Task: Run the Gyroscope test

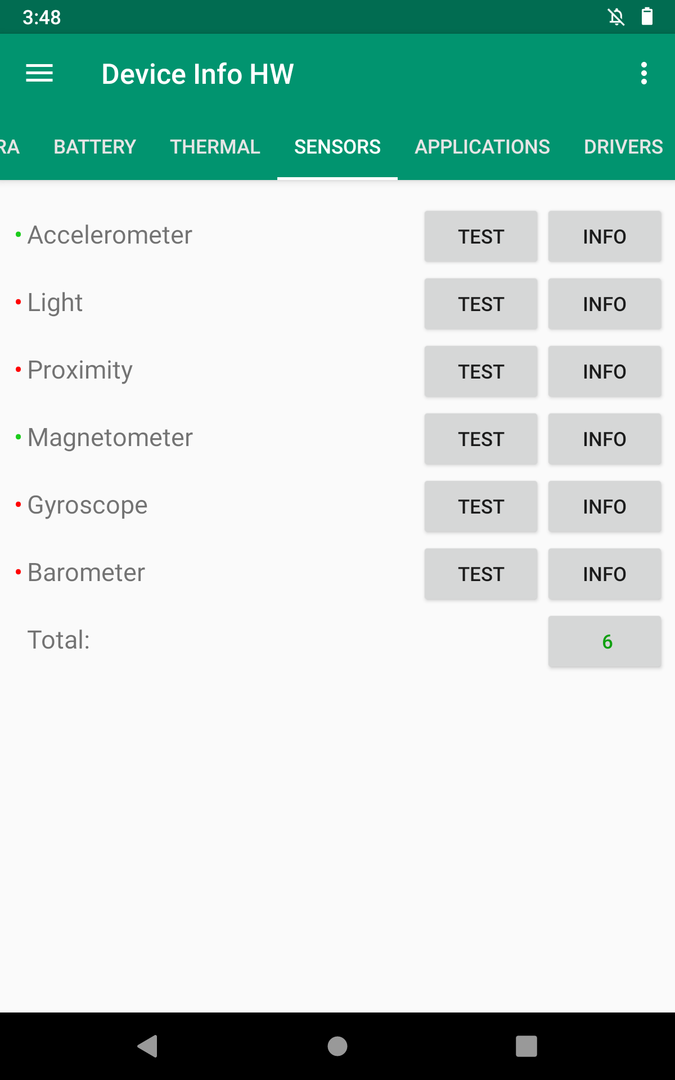Action: click(481, 506)
